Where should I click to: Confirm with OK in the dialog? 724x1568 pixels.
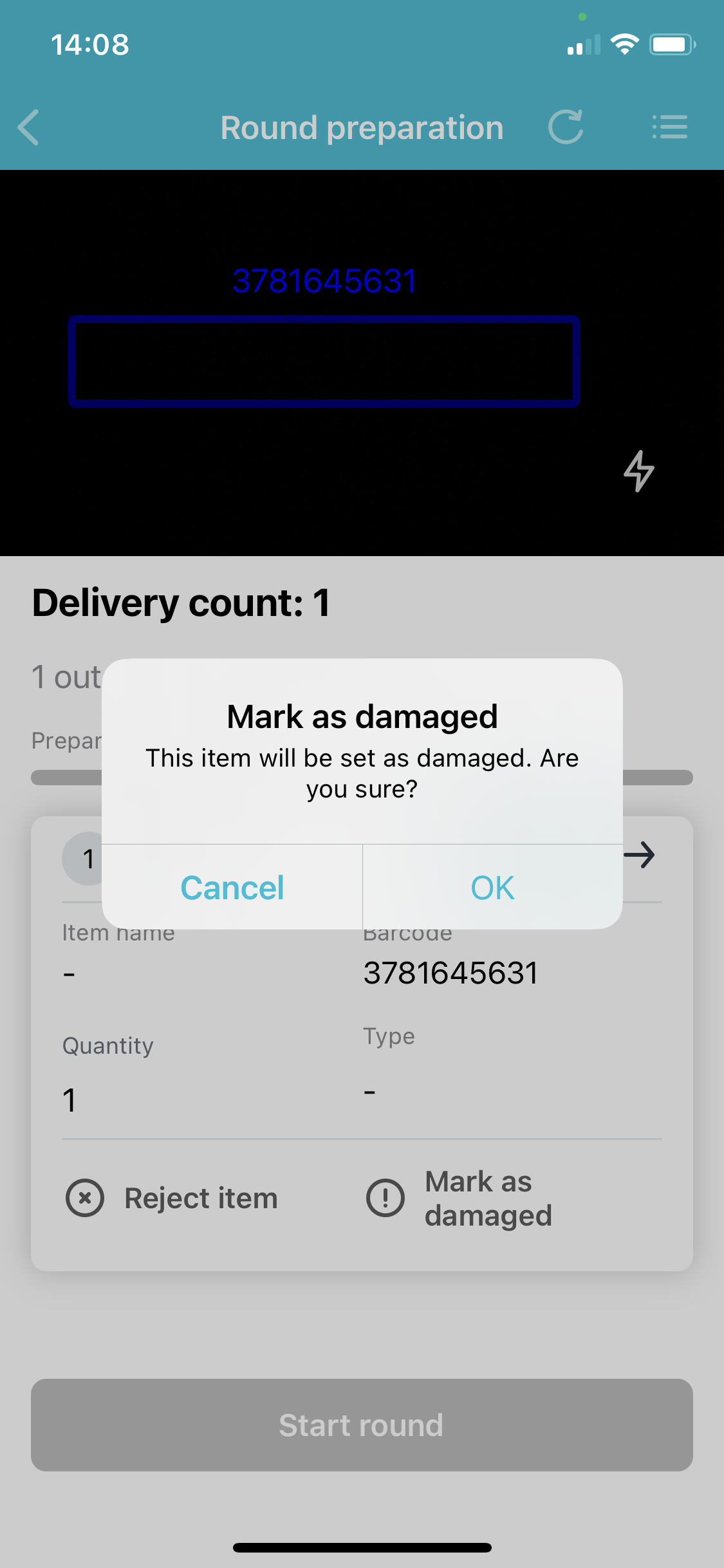492,888
